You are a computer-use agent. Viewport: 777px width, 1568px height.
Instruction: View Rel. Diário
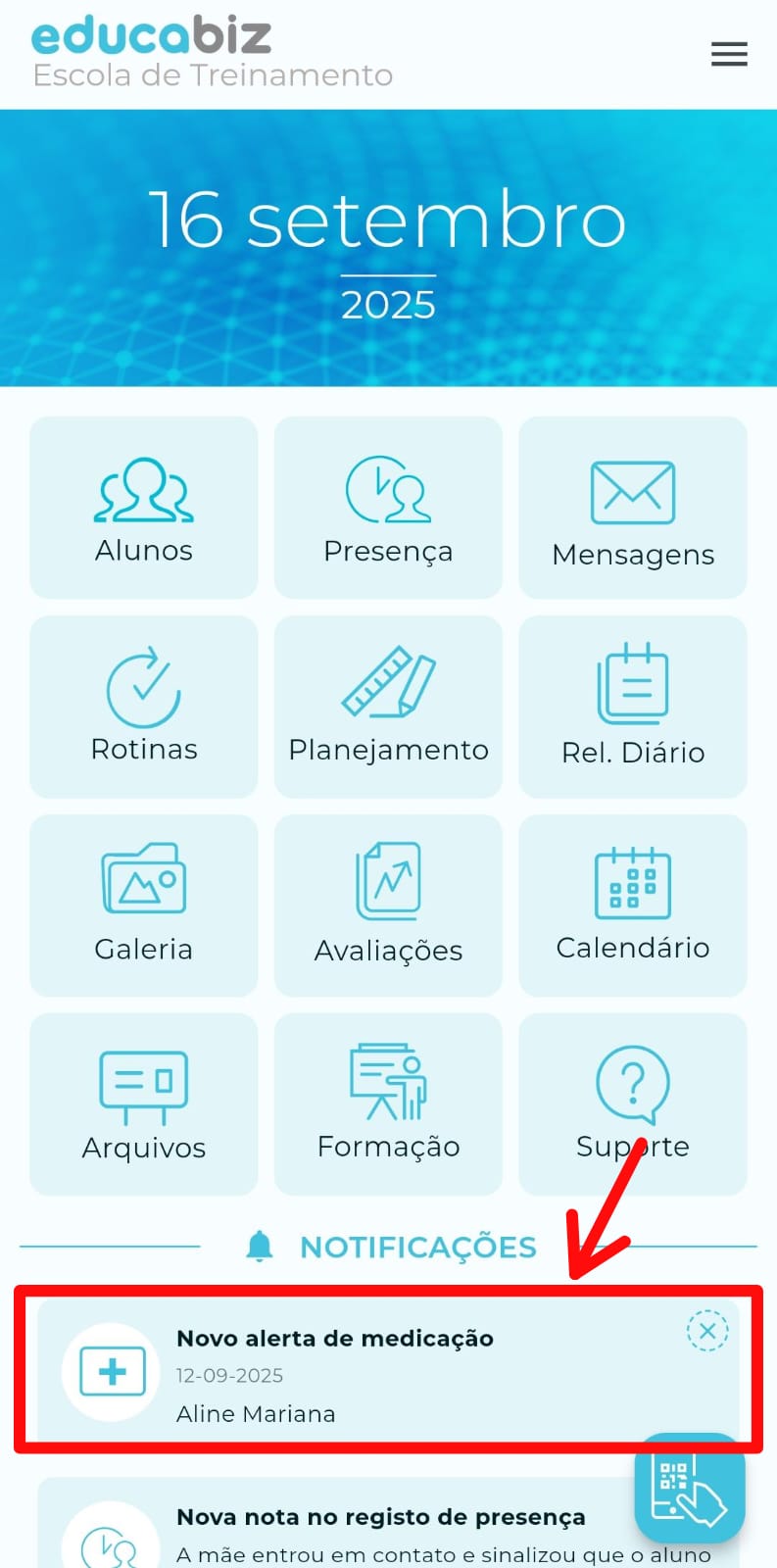[x=633, y=707]
